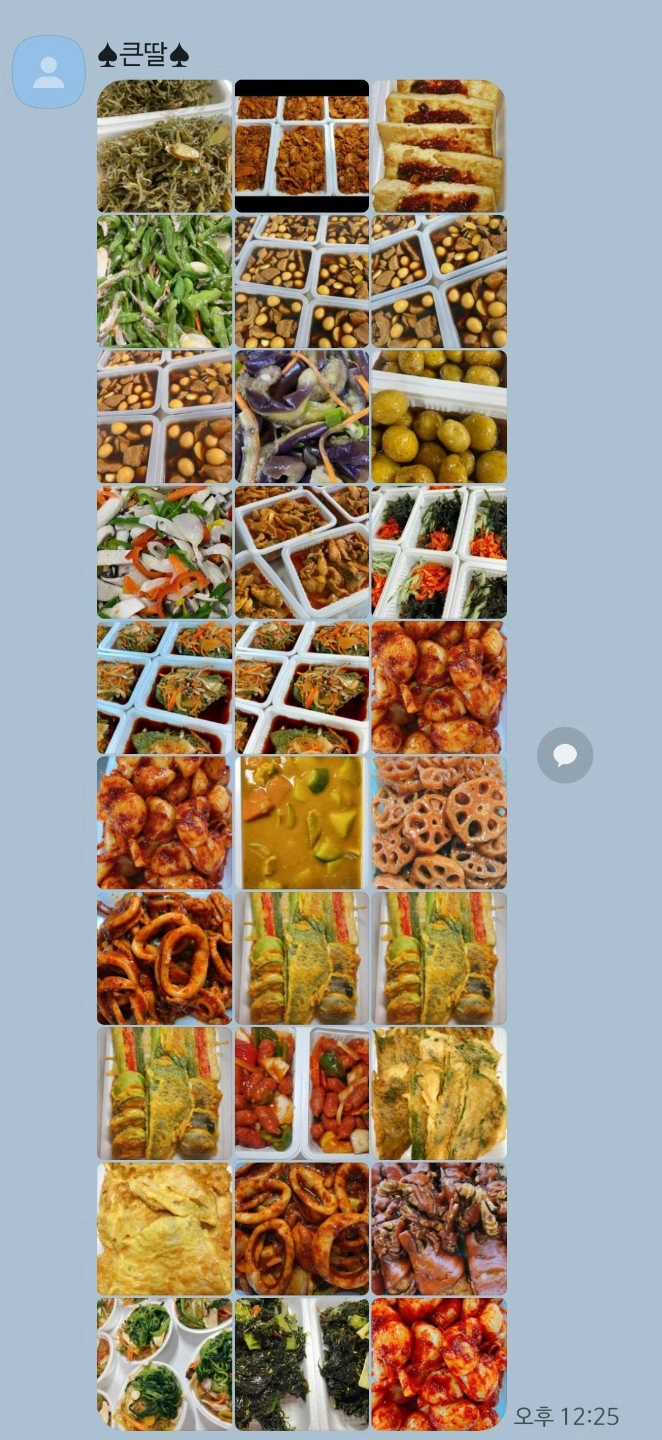The height and width of the screenshot is (1440, 662).
Task: Open the purple eggplant dish photo
Action: (x=302, y=416)
